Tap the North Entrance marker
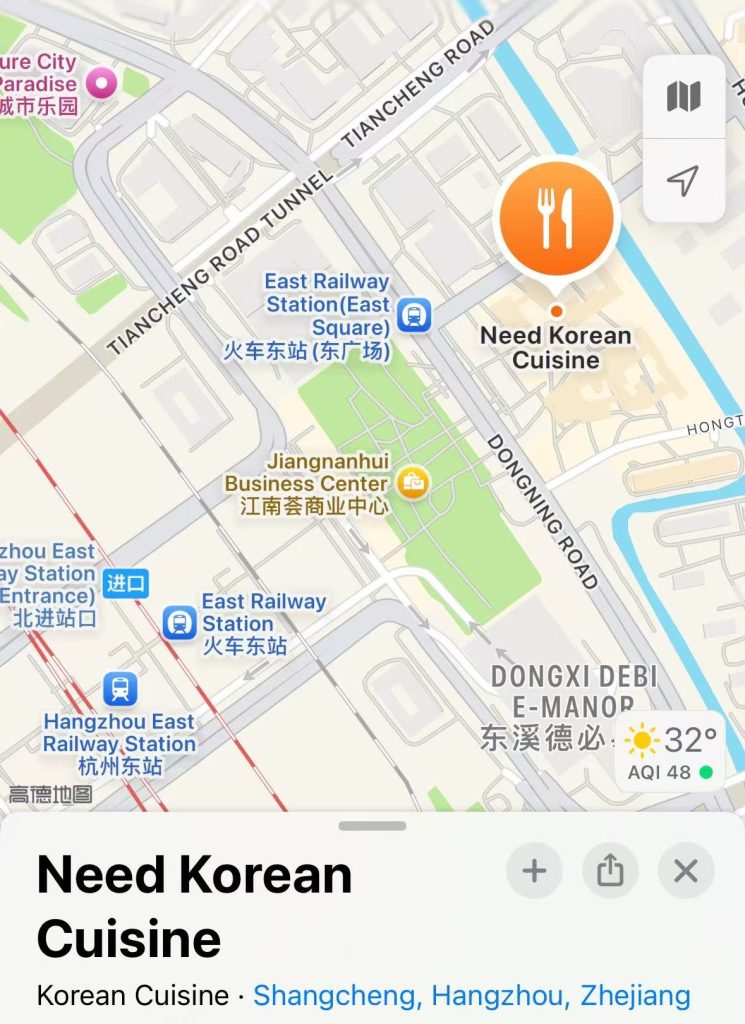 pyautogui.click(x=126, y=583)
